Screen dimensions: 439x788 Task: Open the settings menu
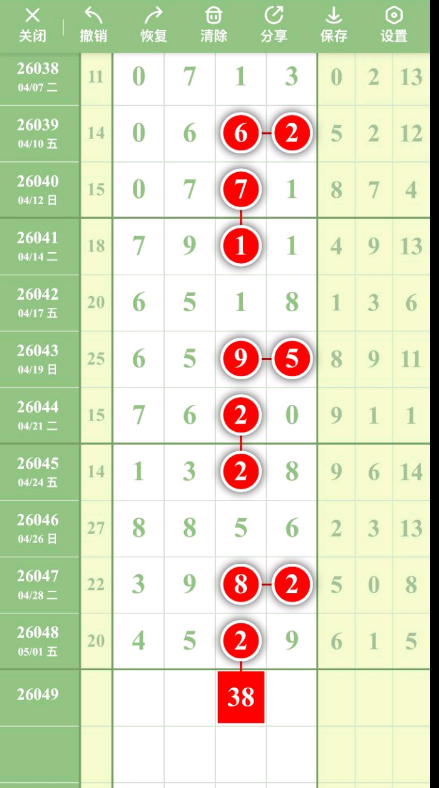pyautogui.click(x=394, y=25)
